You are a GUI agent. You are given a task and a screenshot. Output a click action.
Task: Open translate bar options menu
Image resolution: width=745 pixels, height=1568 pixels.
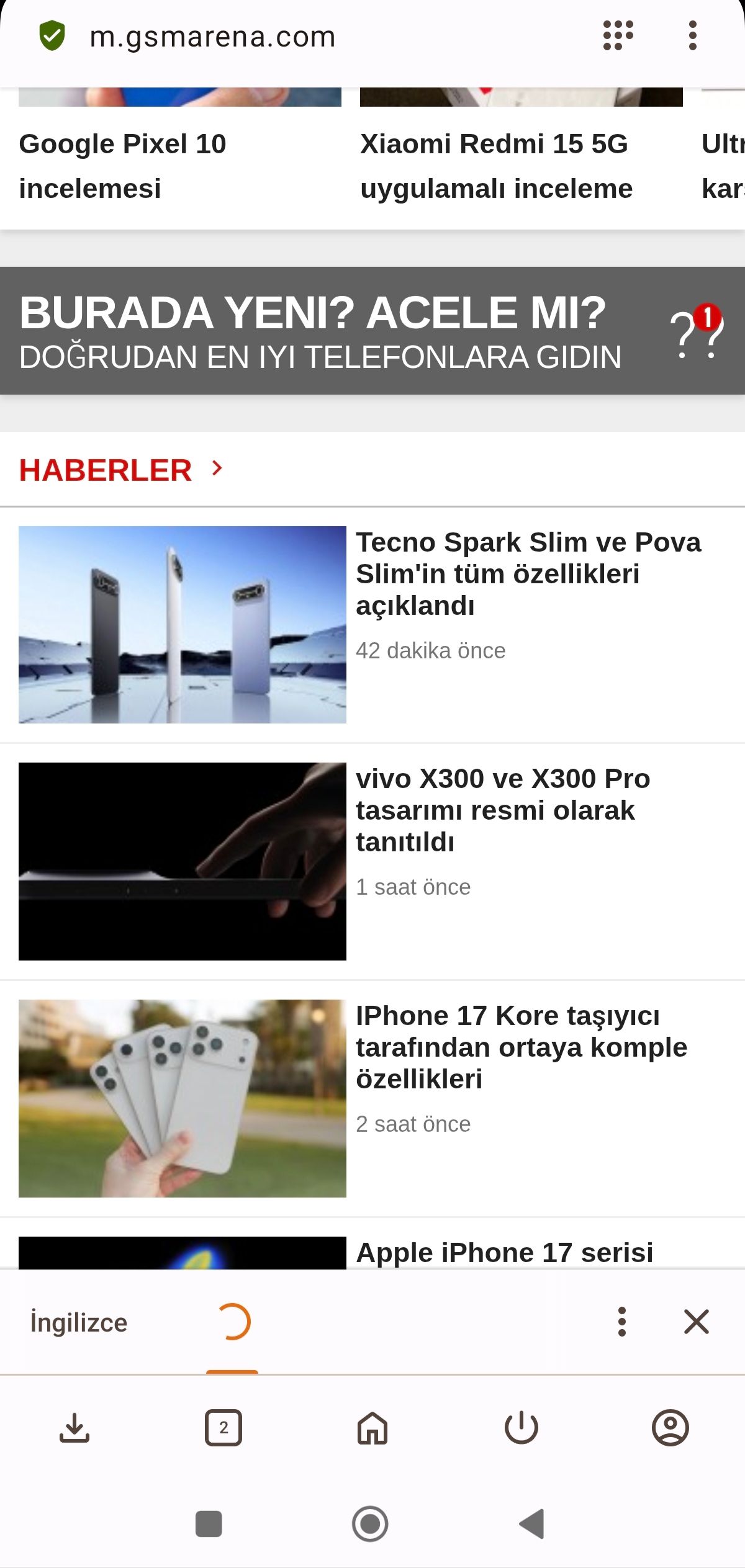click(x=621, y=1322)
